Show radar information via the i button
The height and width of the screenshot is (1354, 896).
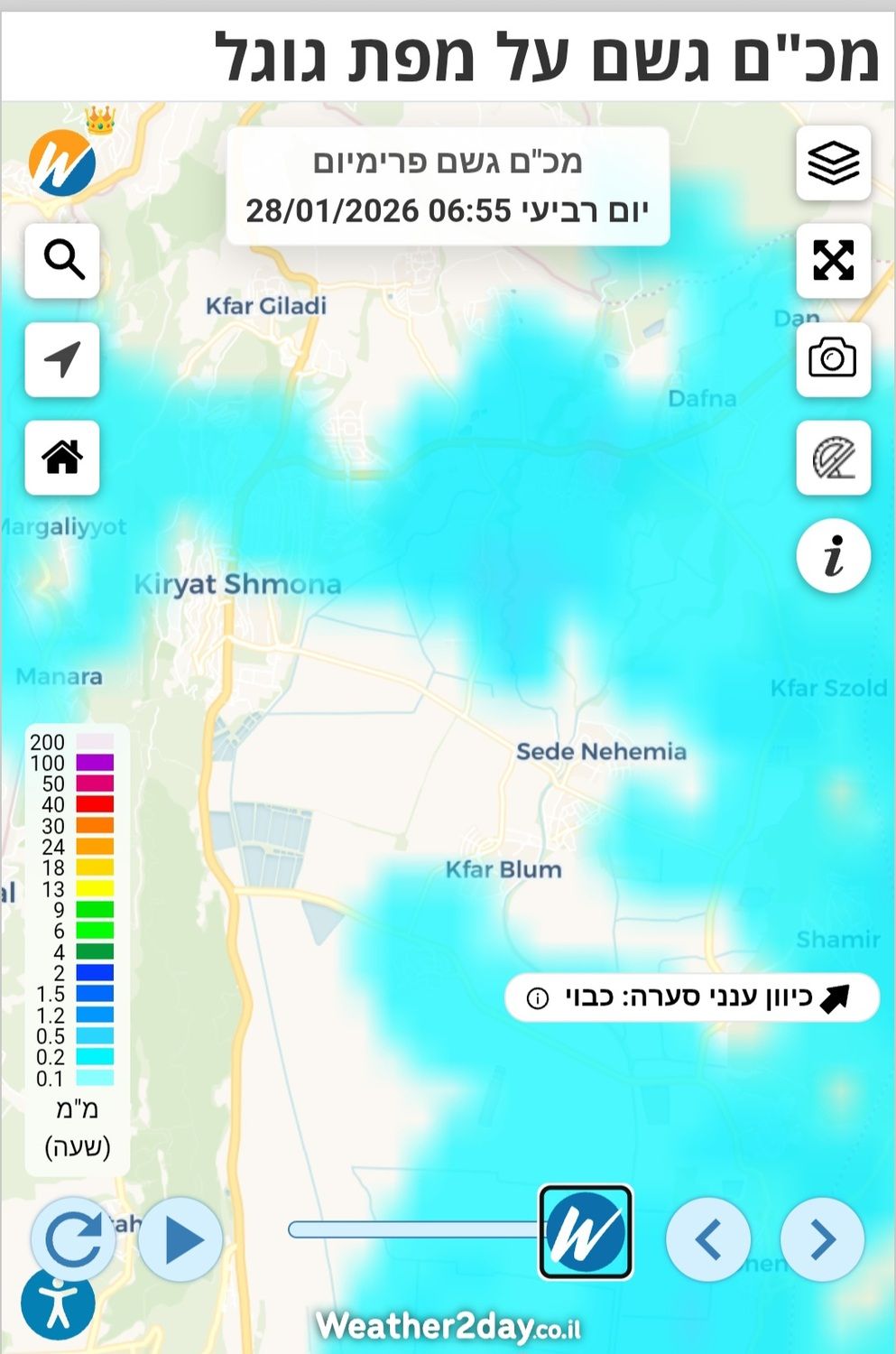pyautogui.click(x=833, y=555)
